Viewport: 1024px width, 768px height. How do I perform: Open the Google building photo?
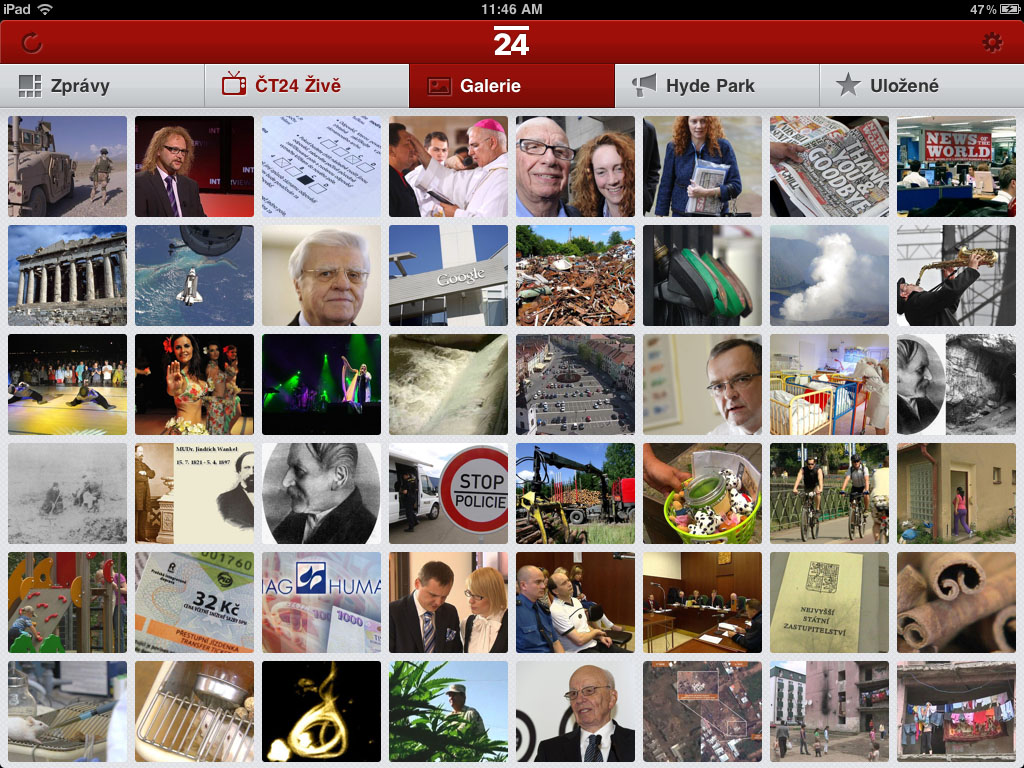tap(448, 275)
